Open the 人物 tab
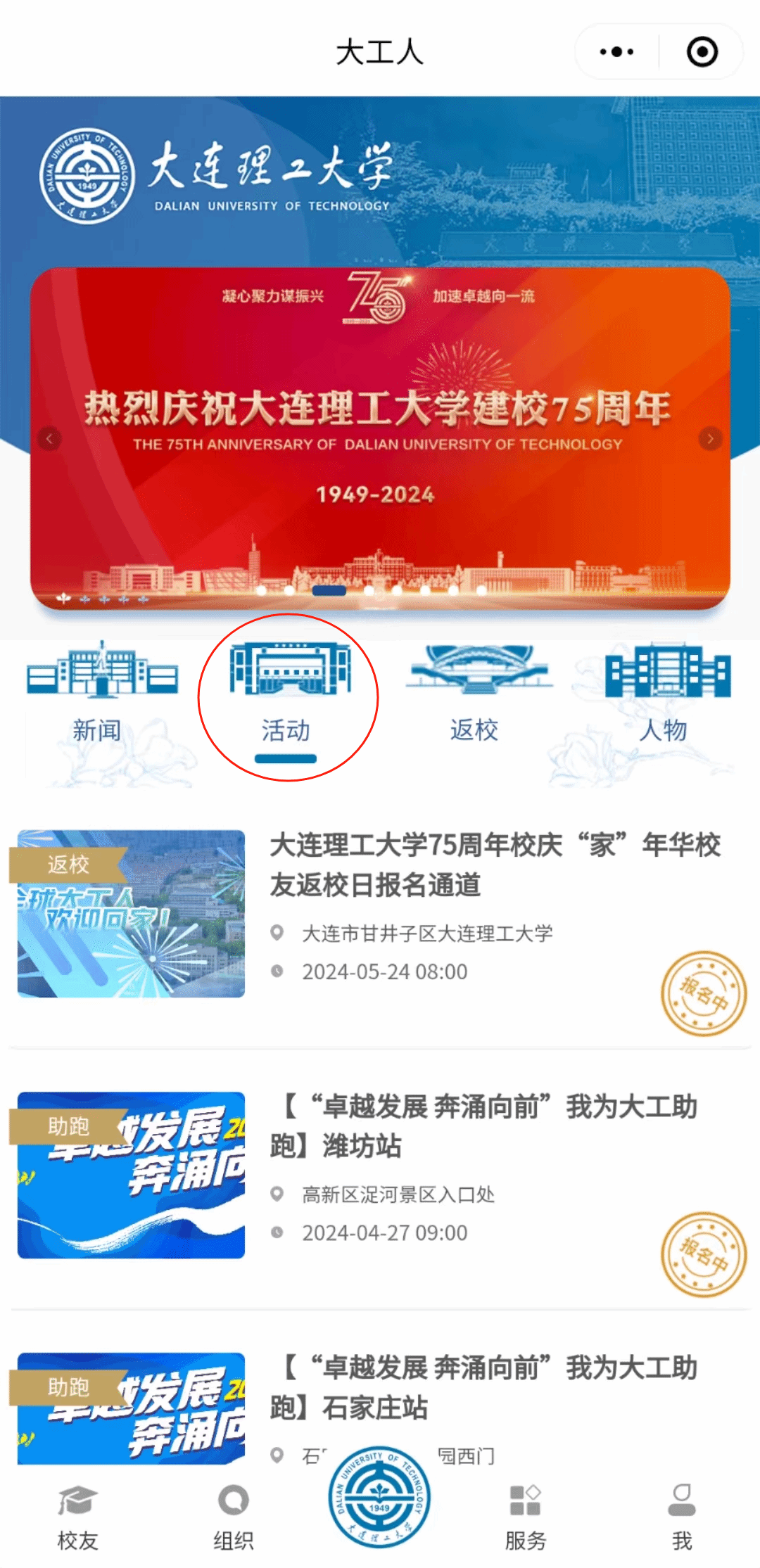760x1568 pixels. click(x=664, y=696)
